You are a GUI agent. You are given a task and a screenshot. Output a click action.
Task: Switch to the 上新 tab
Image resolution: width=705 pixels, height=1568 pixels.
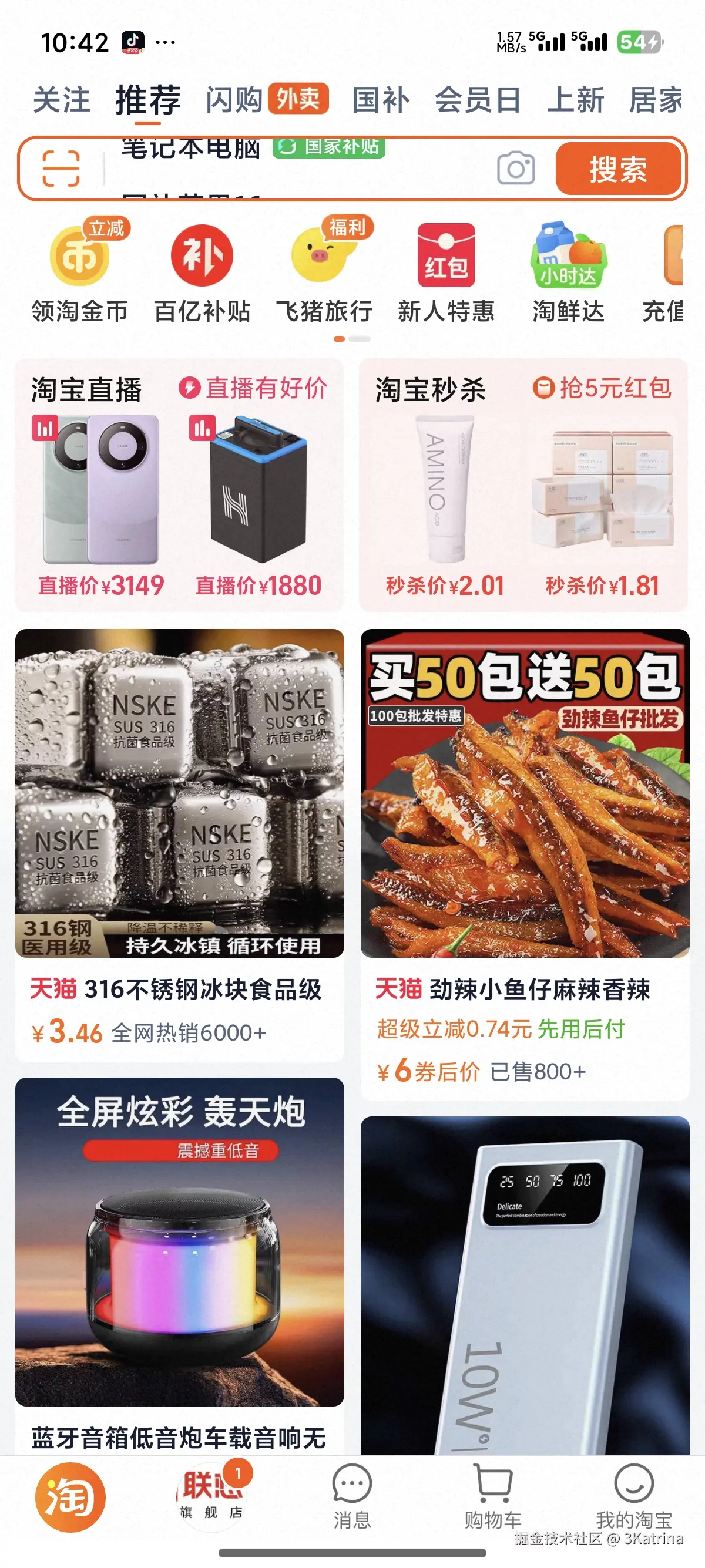[575, 100]
